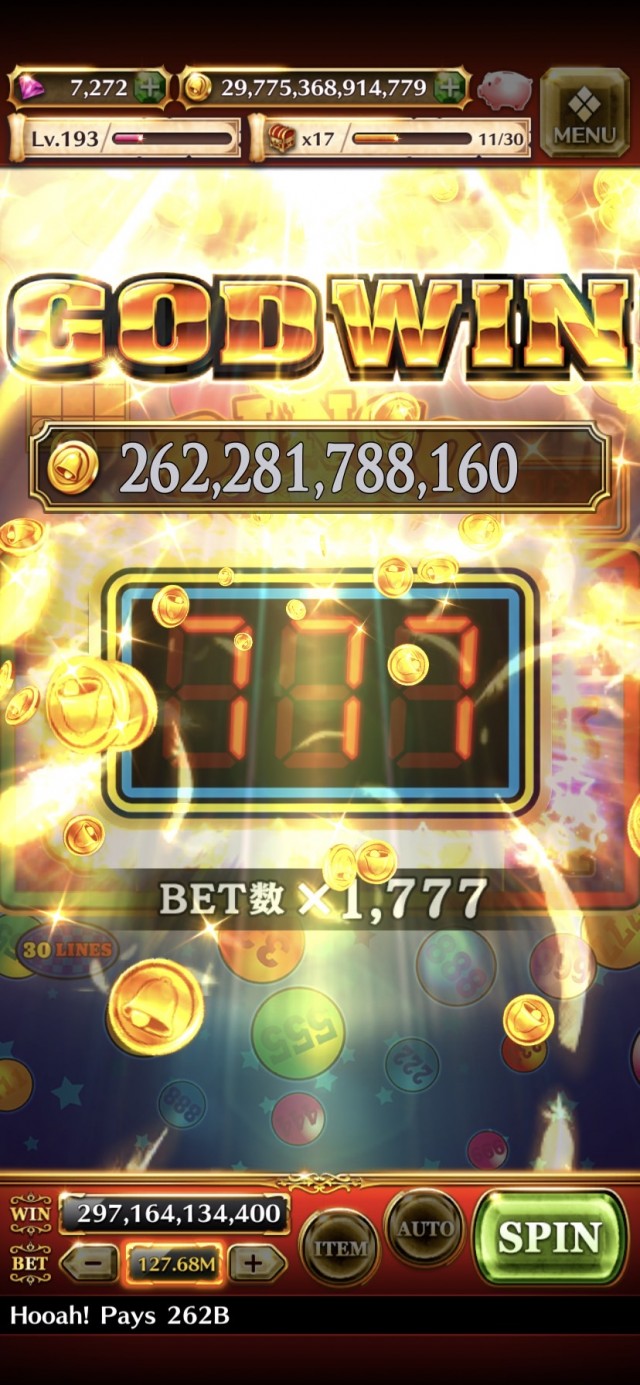Open the MENU button
Viewport: 640px width, 1385px height.
tap(584, 113)
